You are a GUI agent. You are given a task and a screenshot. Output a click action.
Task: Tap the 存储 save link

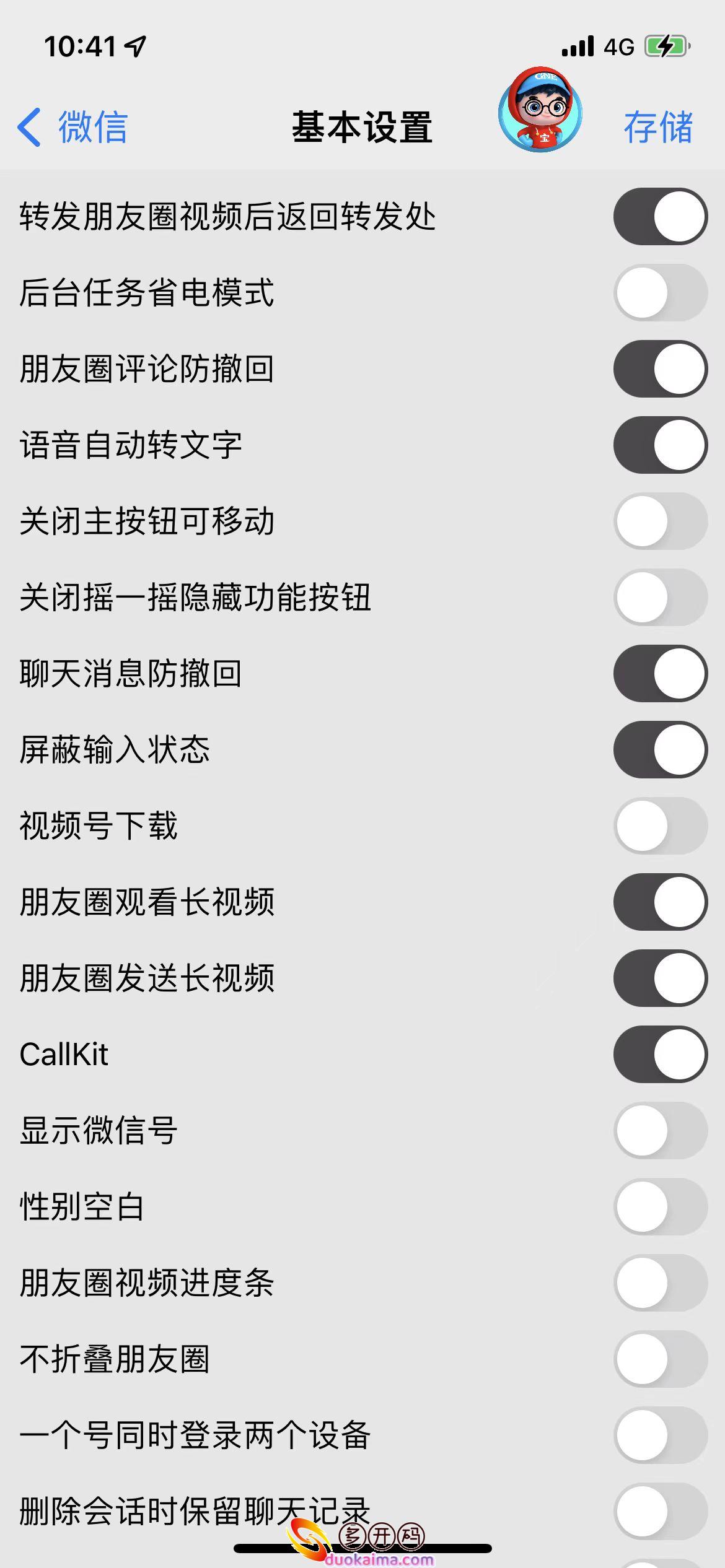pyautogui.click(x=659, y=127)
